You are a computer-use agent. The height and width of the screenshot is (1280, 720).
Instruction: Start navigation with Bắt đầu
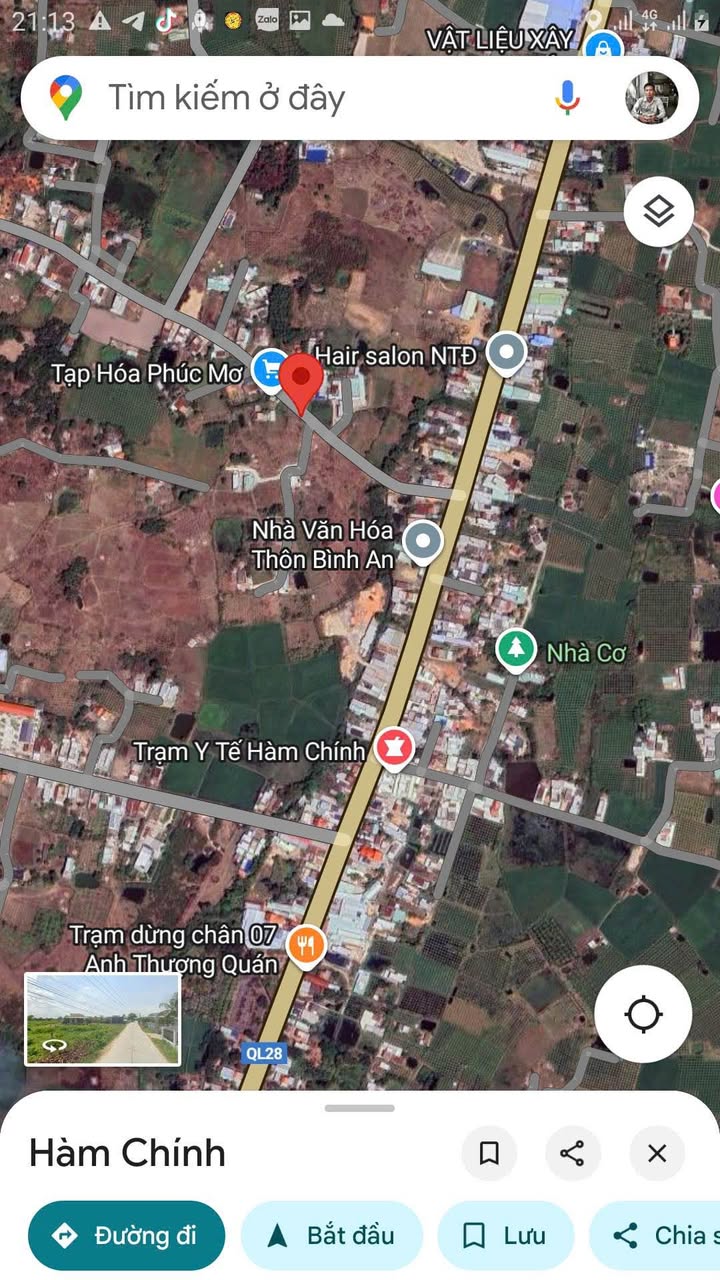tap(331, 1235)
